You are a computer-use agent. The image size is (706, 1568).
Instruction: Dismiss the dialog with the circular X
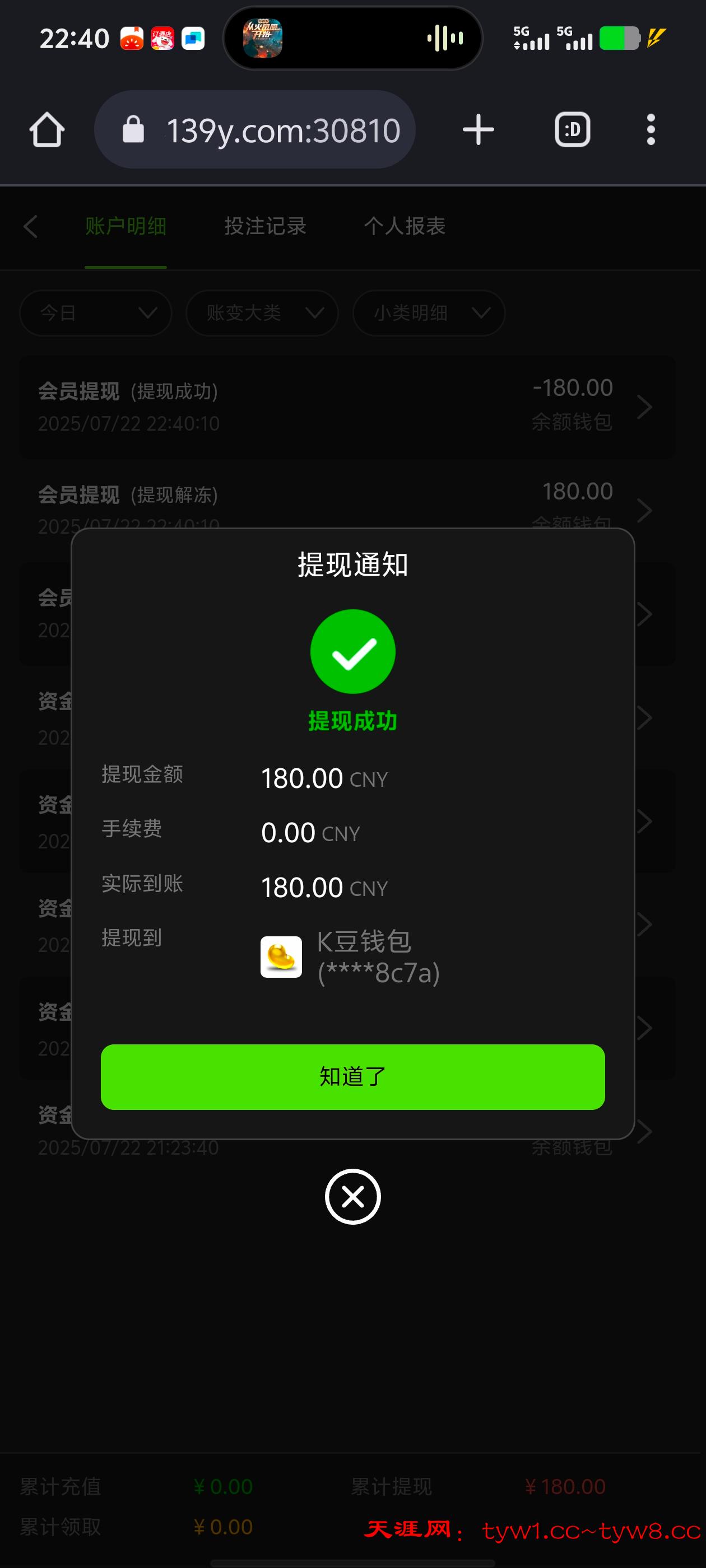point(352,1196)
